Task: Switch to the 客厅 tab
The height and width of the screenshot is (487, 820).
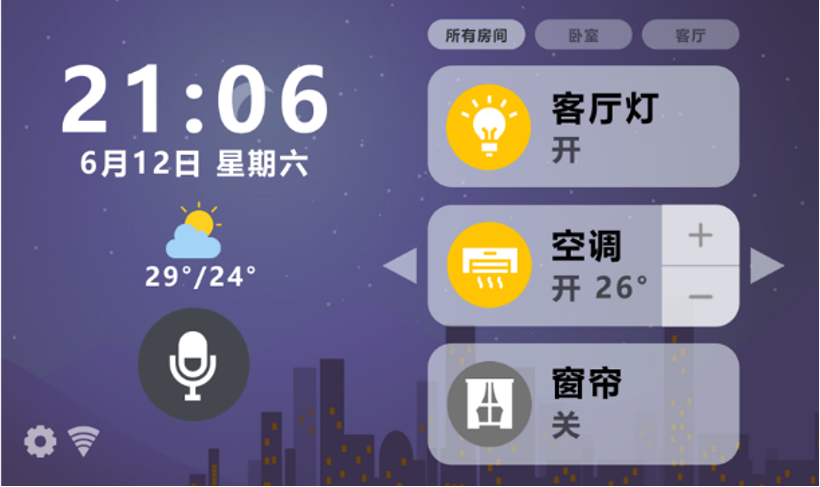Action: pos(690,35)
